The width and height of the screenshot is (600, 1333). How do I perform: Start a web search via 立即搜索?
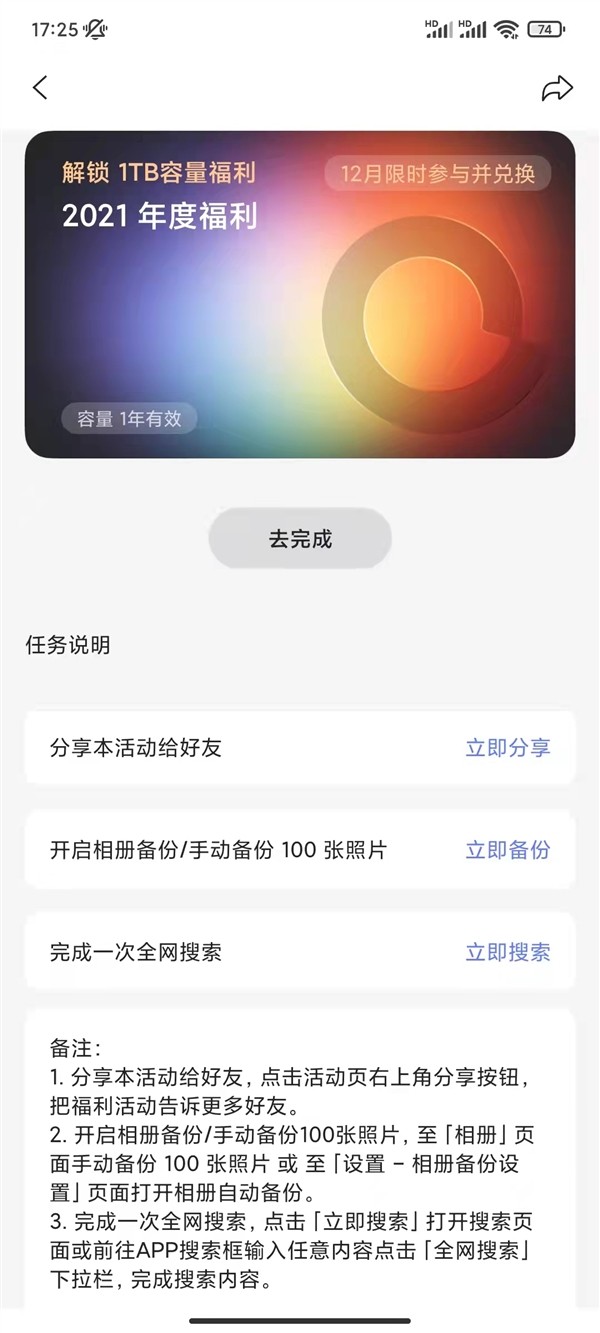[x=508, y=952]
